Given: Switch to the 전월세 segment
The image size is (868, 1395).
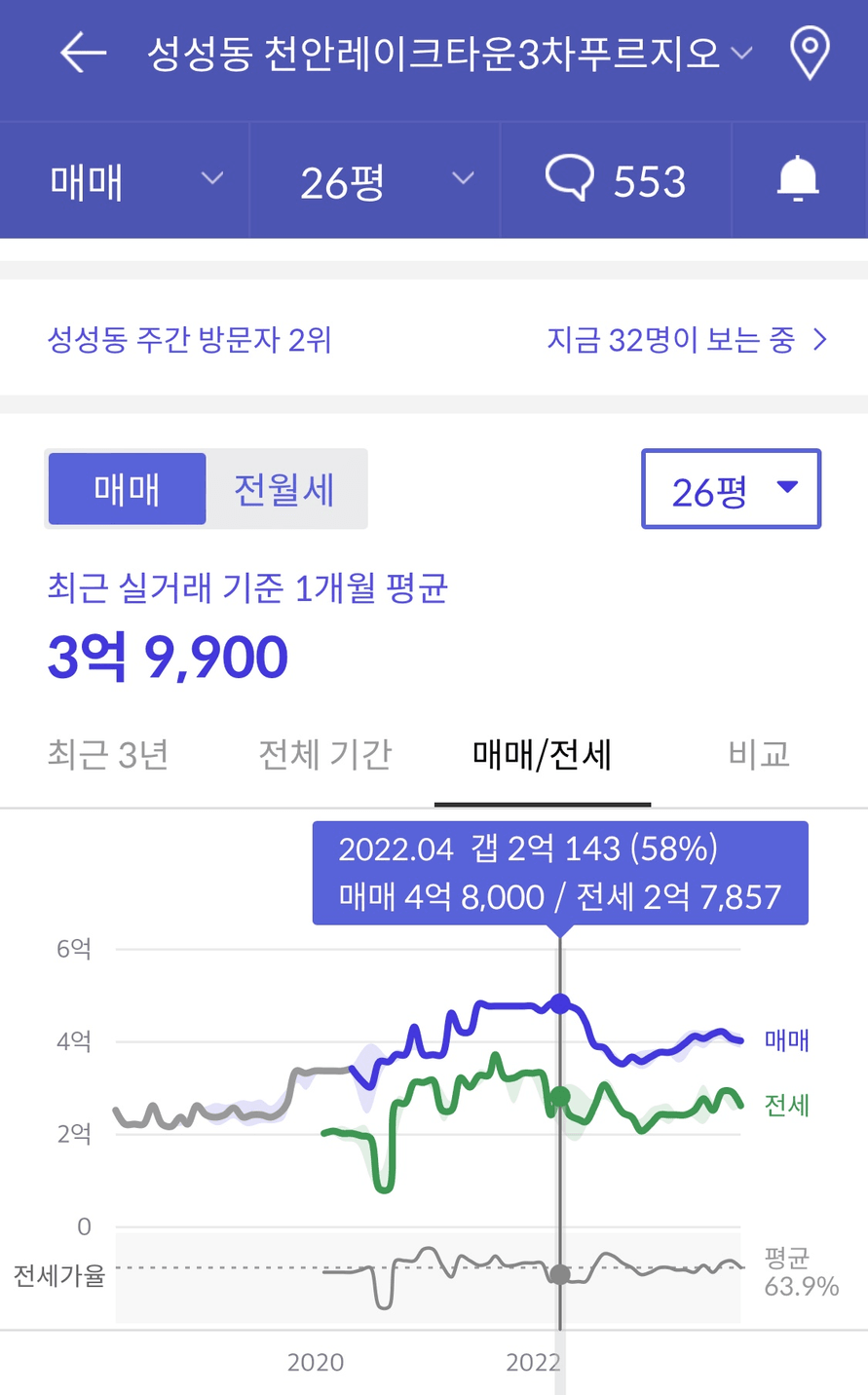Looking at the screenshot, I should click(x=284, y=489).
